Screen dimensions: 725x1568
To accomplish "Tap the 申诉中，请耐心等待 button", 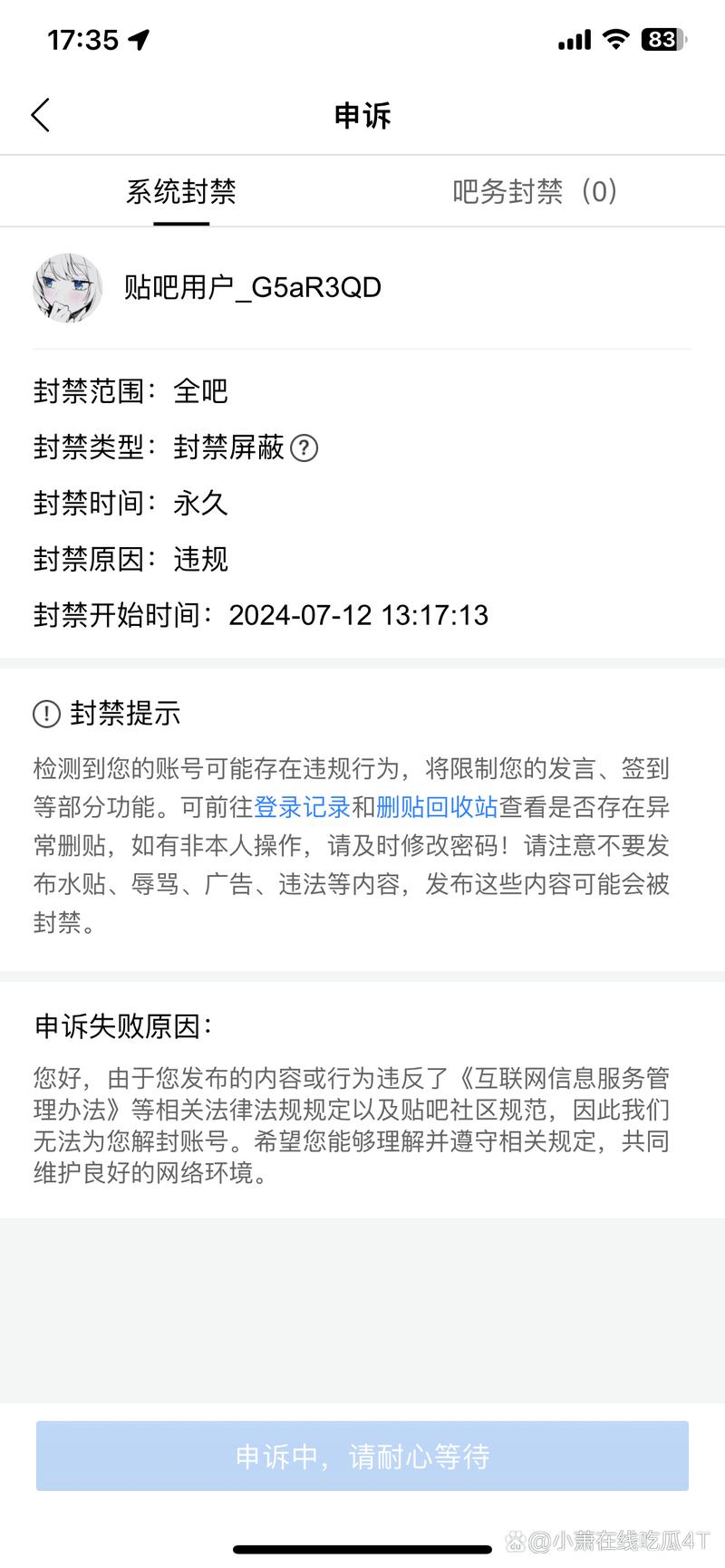I will [362, 1456].
